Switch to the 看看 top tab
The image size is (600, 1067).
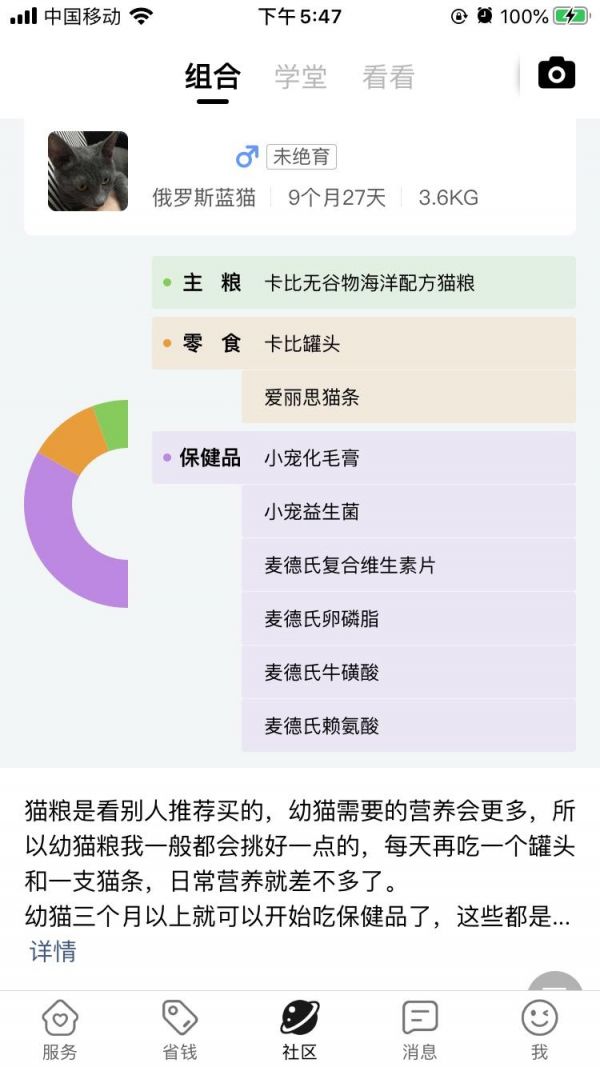(x=388, y=76)
